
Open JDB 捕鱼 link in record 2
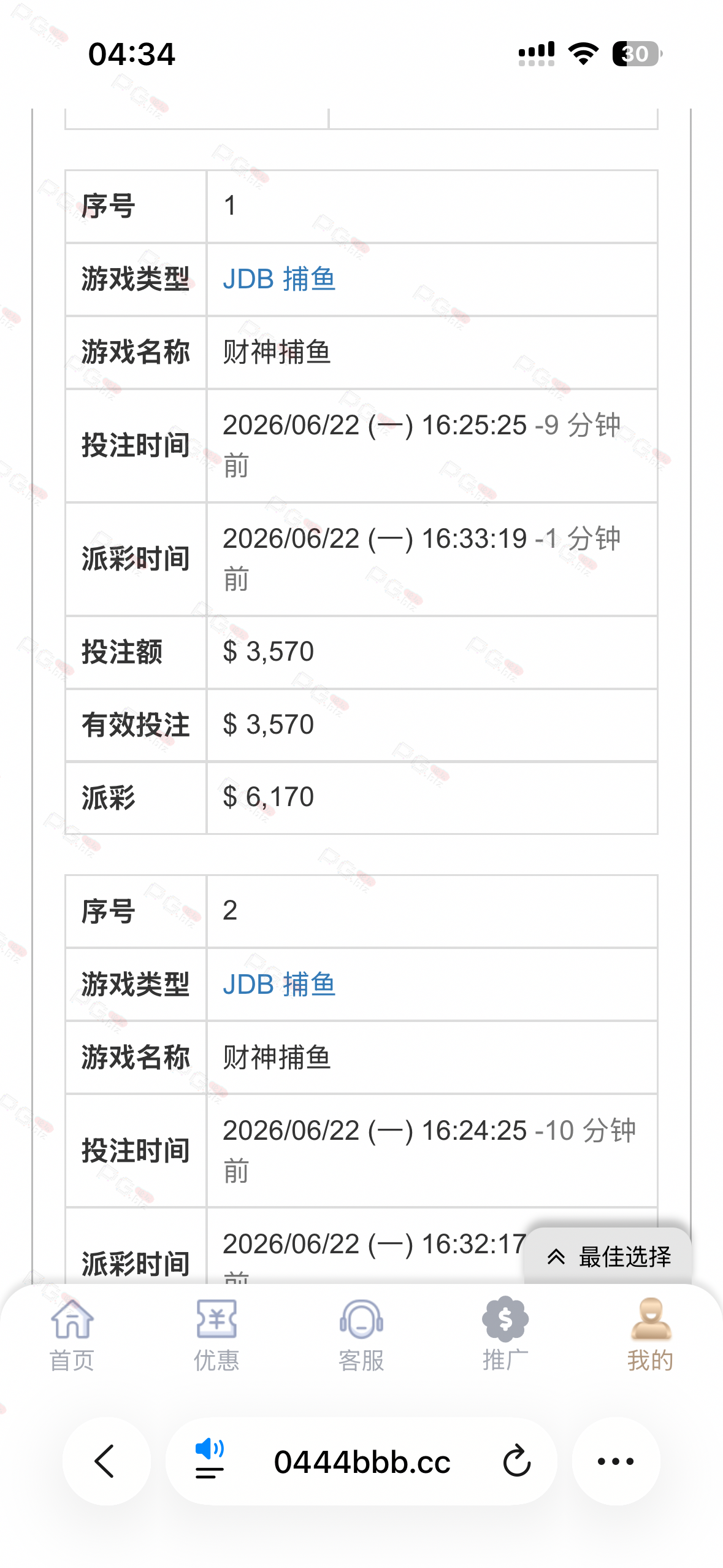pos(279,984)
